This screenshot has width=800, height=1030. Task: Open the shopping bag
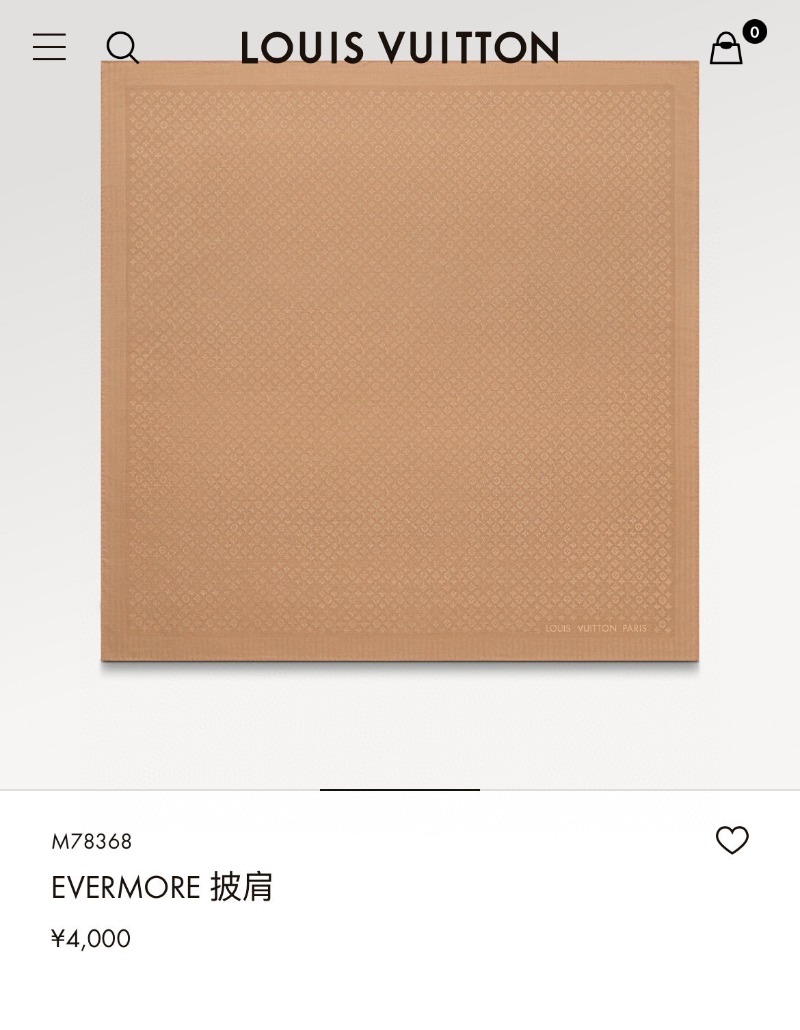727,48
